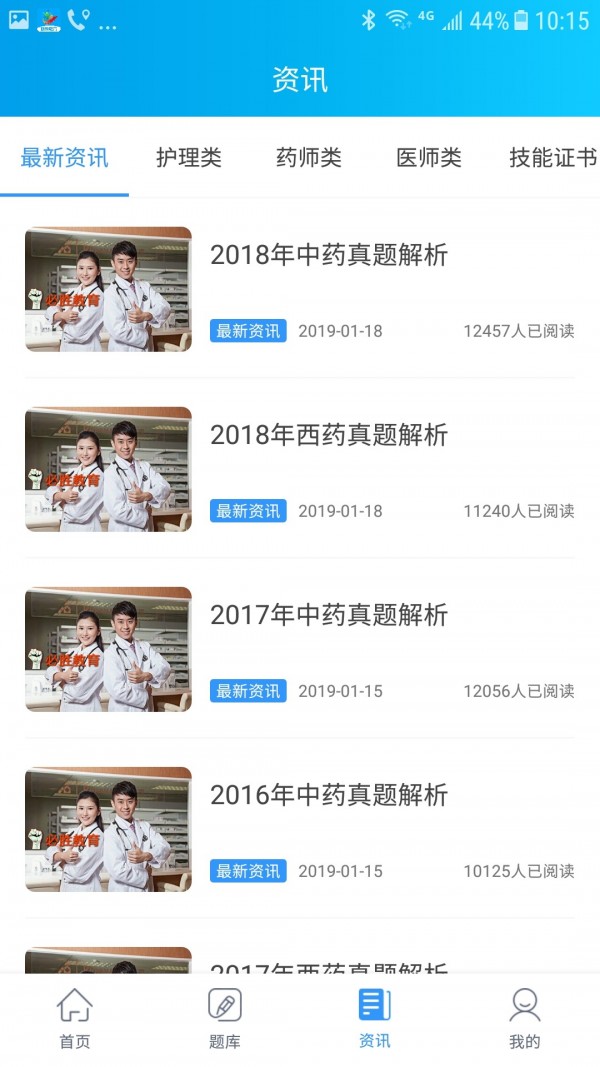
Task: Go to the 首页 home tab
Action: [x=75, y=1018]
